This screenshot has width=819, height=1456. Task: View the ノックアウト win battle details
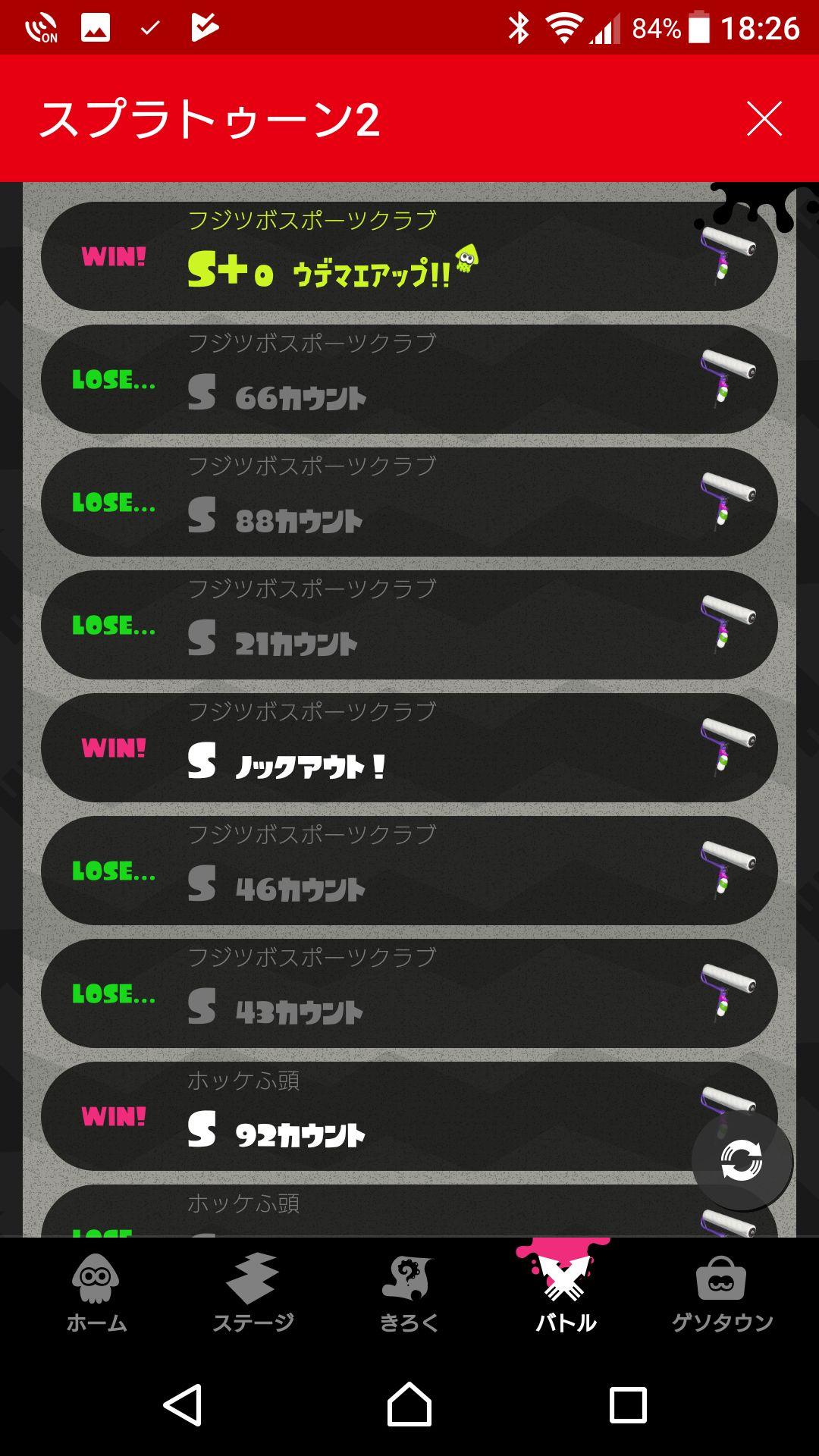point(409,748)
